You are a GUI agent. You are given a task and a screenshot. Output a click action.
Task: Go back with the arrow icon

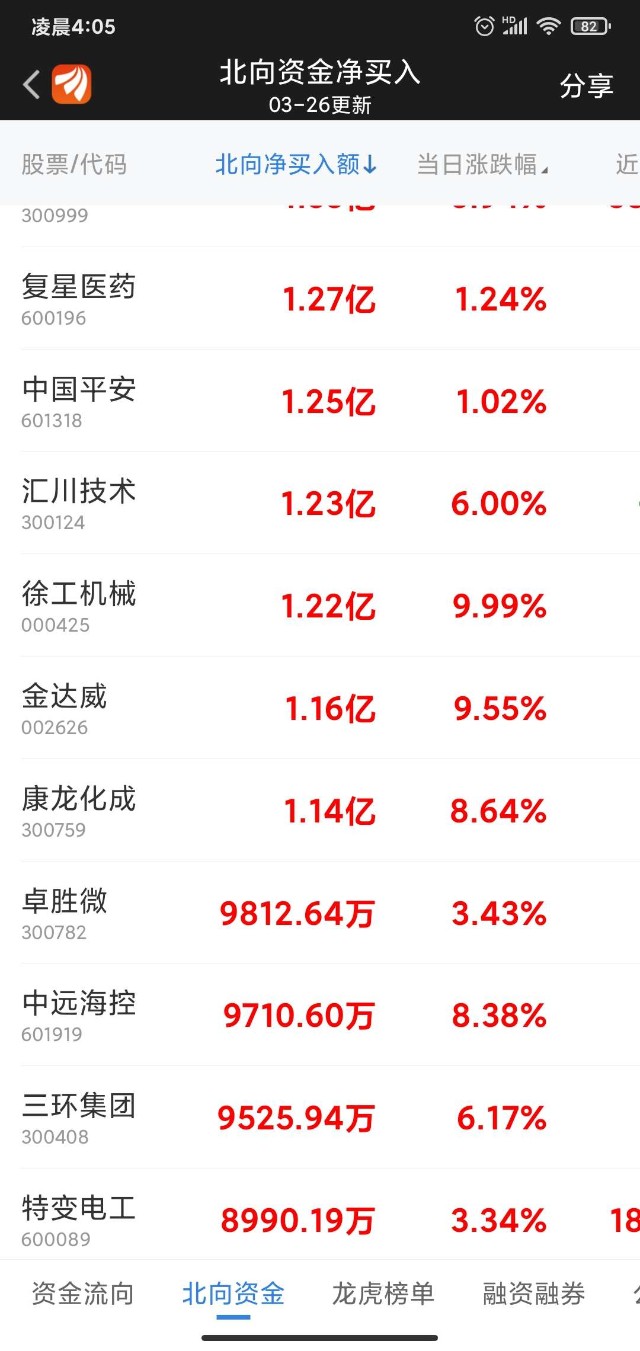click(31, 85)
